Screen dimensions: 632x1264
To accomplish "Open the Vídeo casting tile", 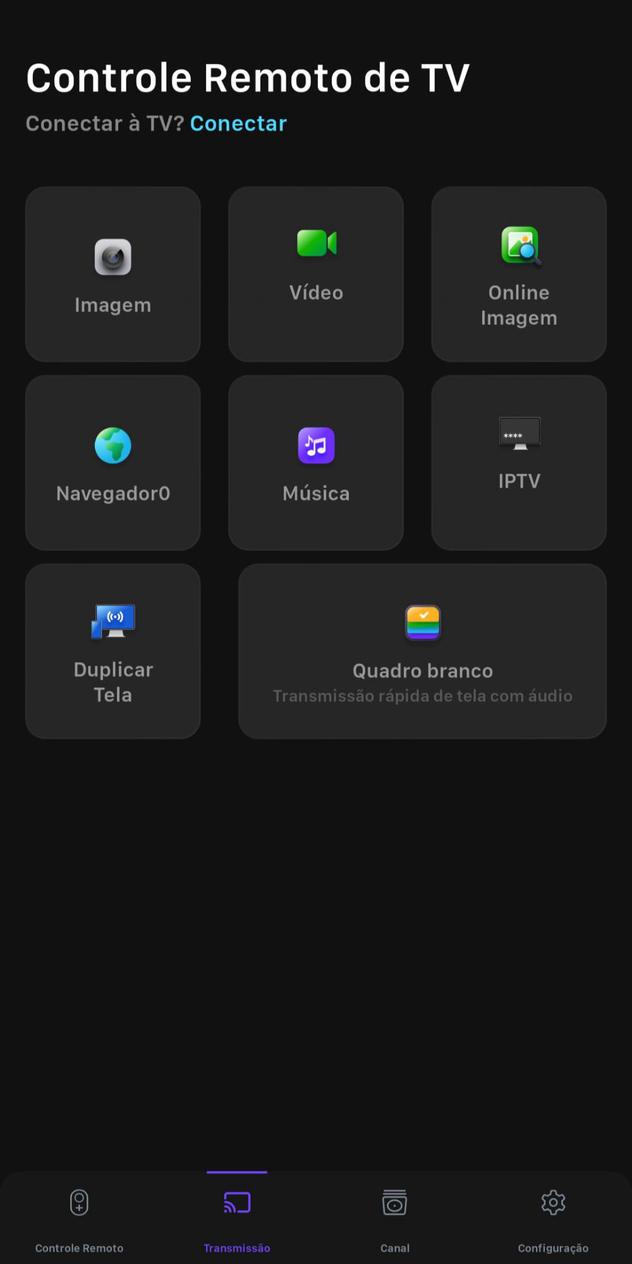I will point(316,274).
